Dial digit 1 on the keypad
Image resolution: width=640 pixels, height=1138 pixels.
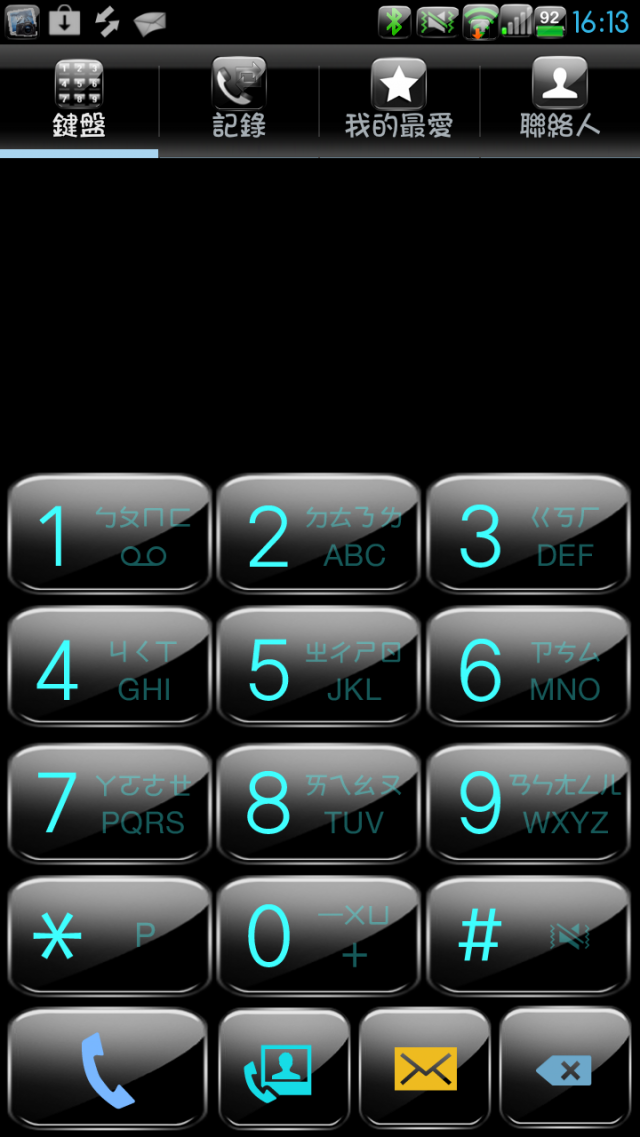[109, 535]
